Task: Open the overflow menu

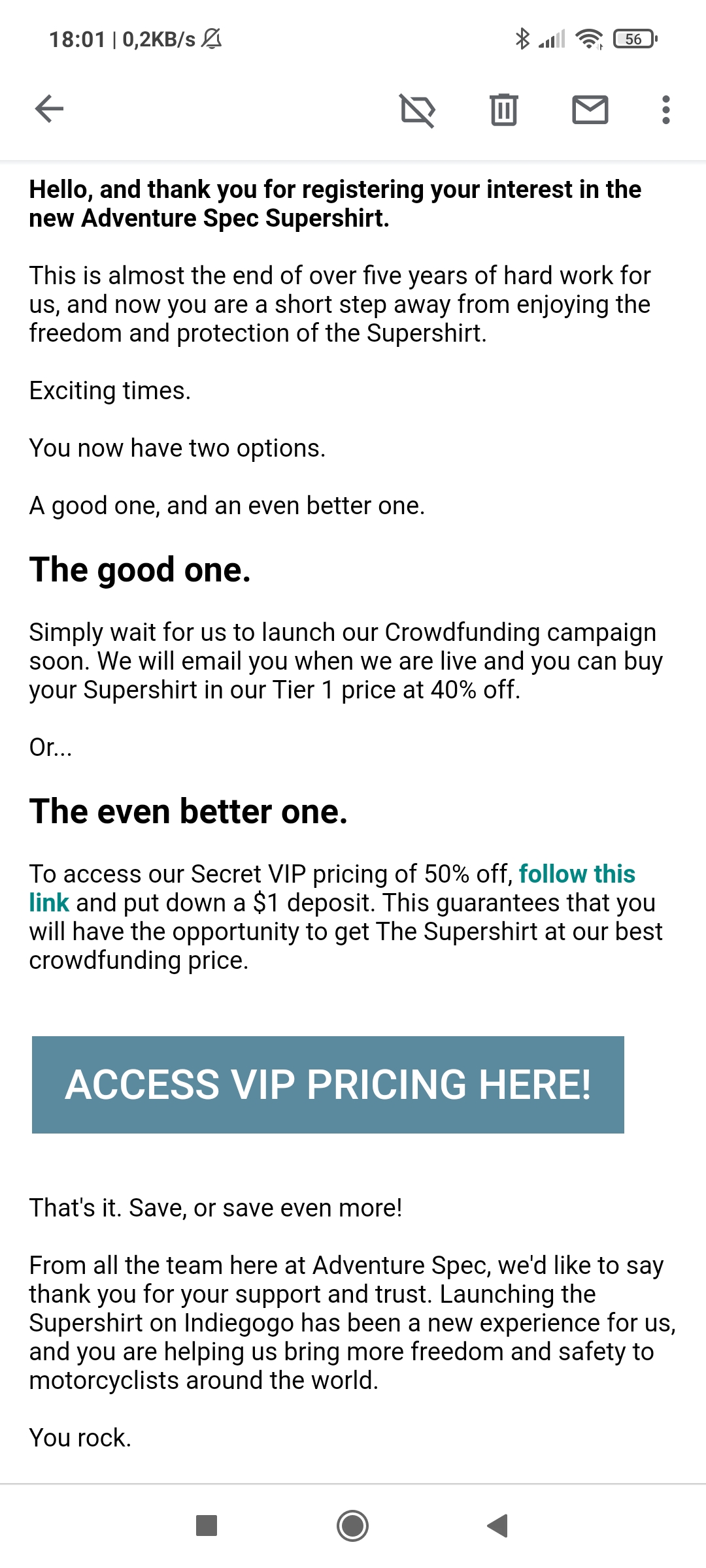Action: [665, 110]
